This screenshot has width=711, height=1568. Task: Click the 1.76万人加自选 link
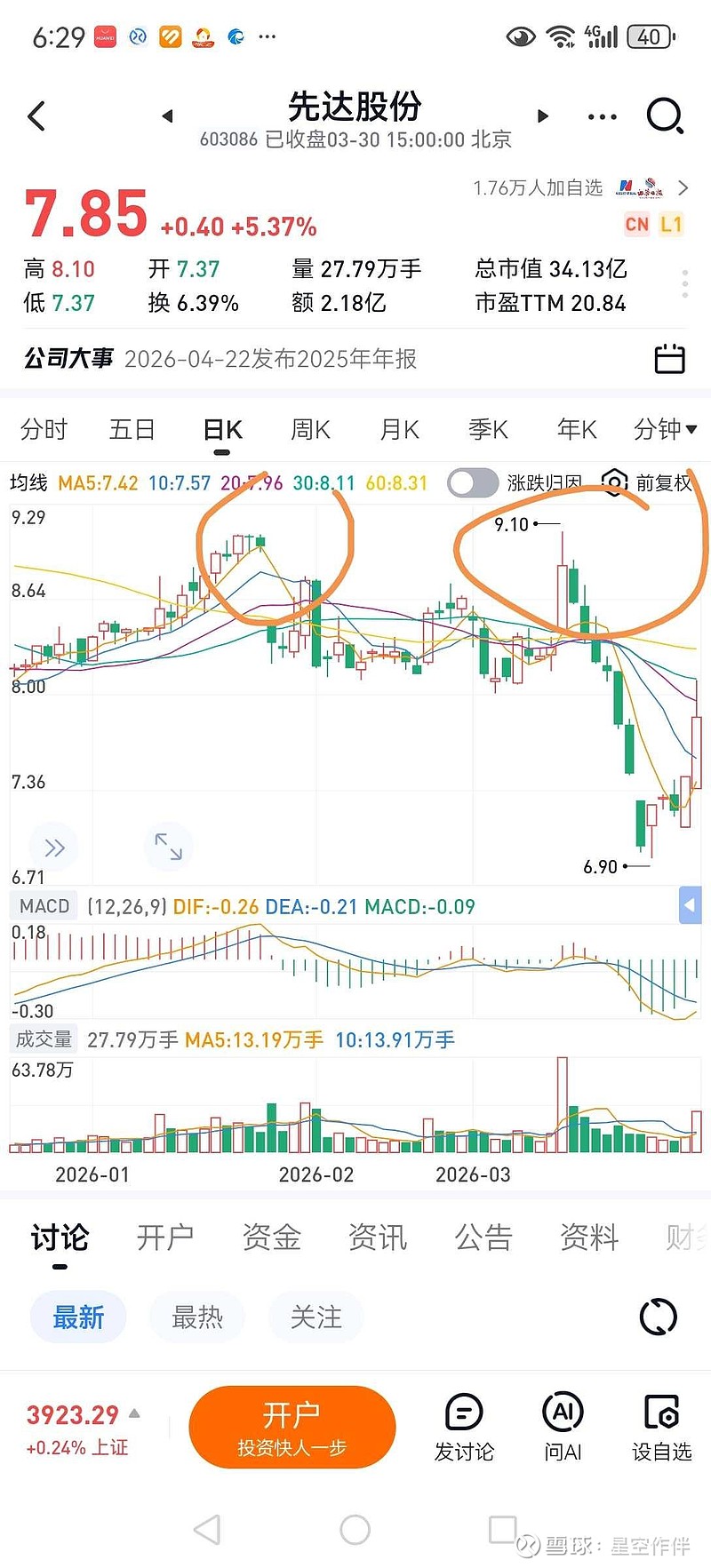pyautogui.click(x=537, y=188)
